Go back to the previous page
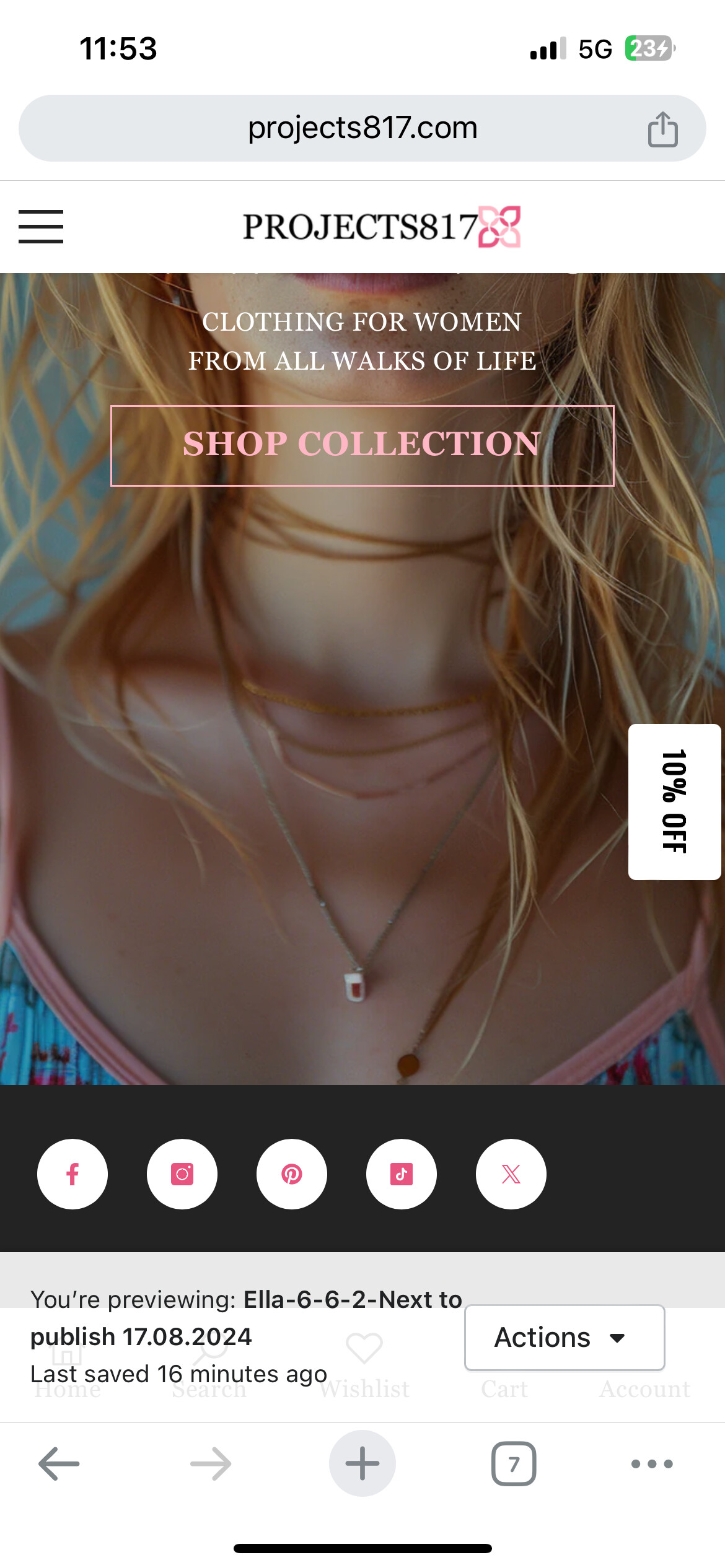 pos(59,1464)
